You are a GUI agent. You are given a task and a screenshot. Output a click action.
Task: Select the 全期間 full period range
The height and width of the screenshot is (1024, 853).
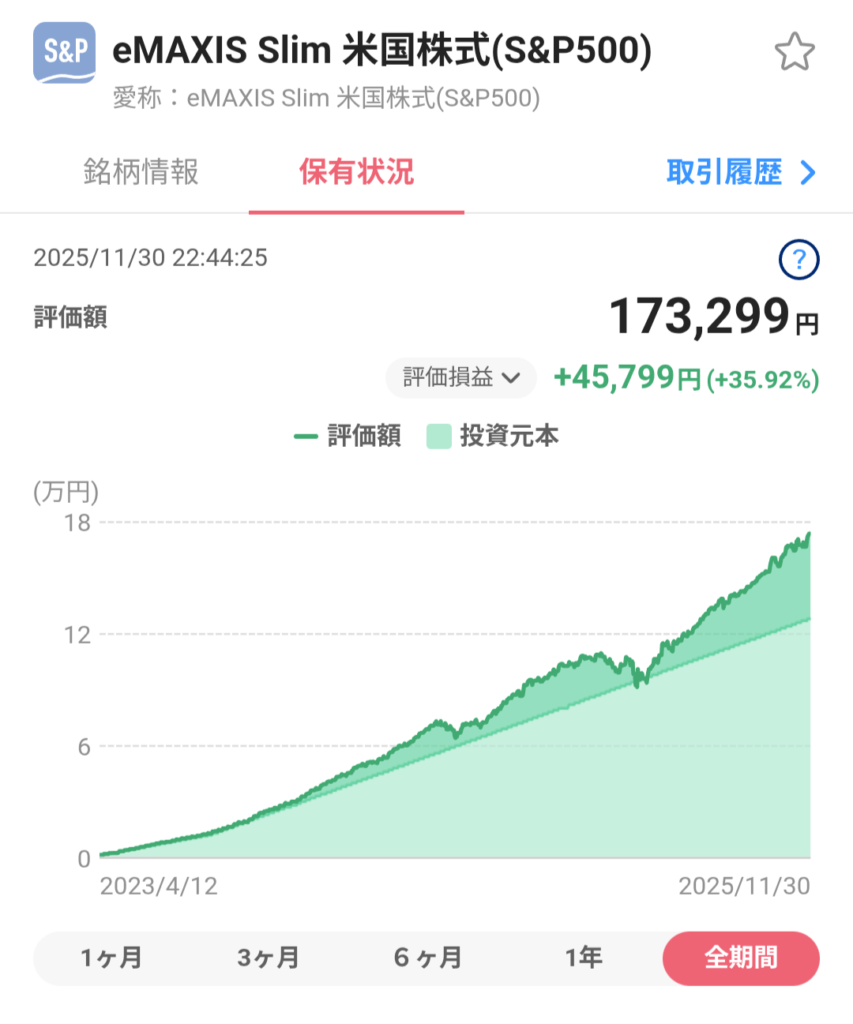pyautogui.click(x=741, y=958)
